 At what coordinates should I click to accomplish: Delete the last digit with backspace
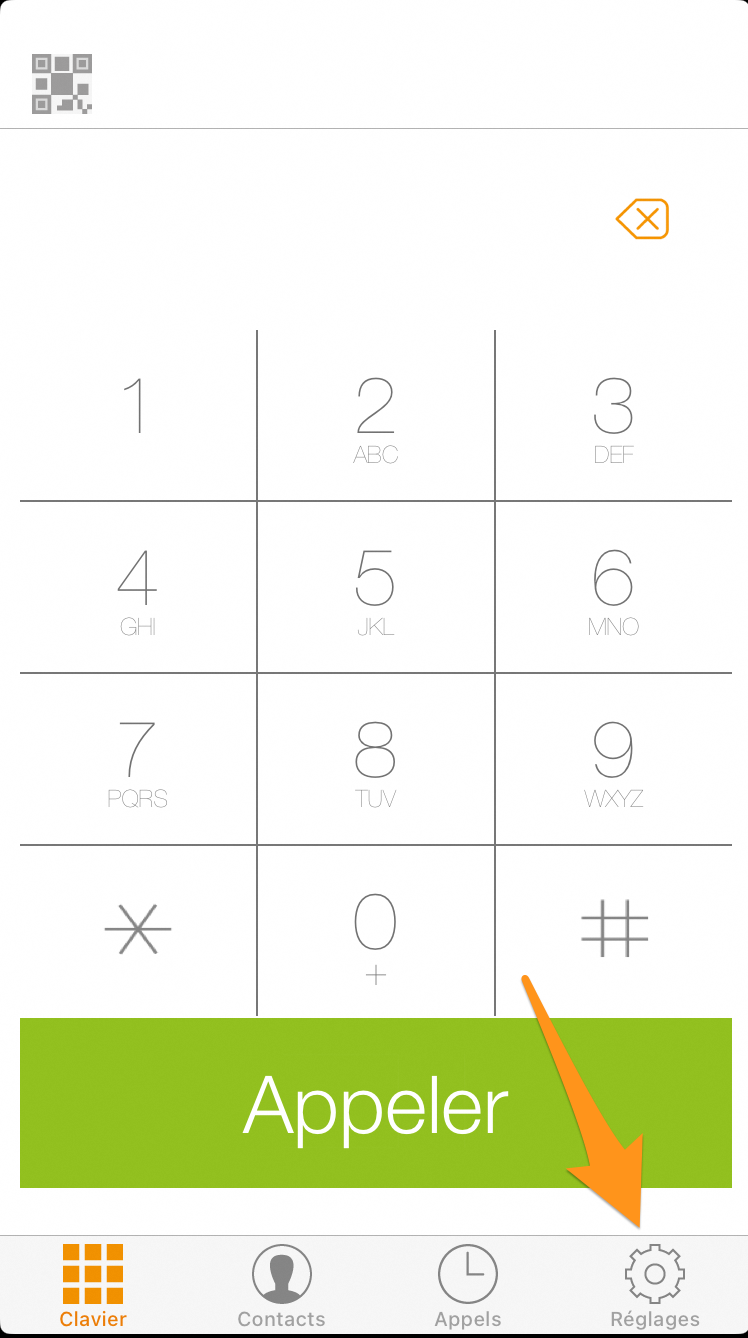(642, 219)
